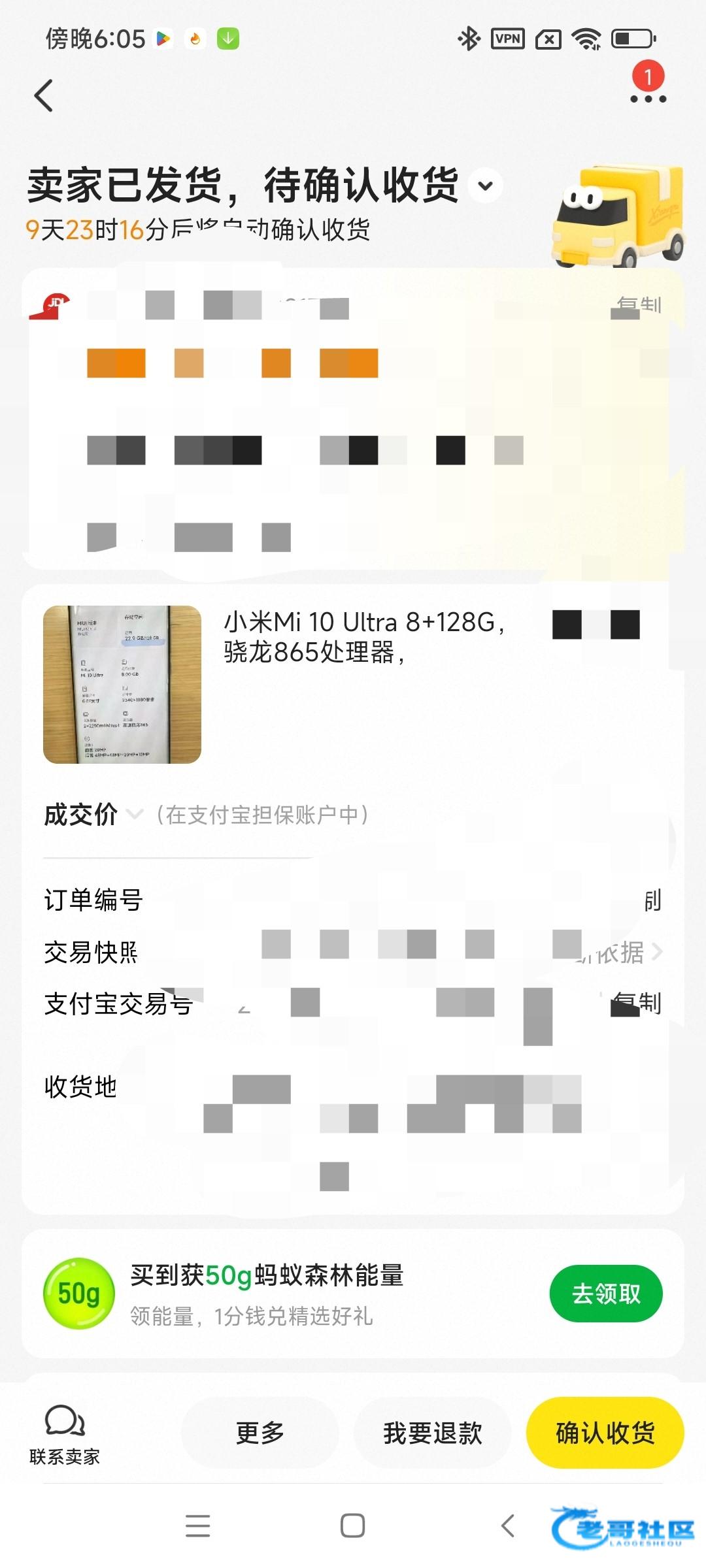The image size is (706, 1568).
Task: Go back using the top-left arrow
Action: pyautogui.click(x=44, y=96)
